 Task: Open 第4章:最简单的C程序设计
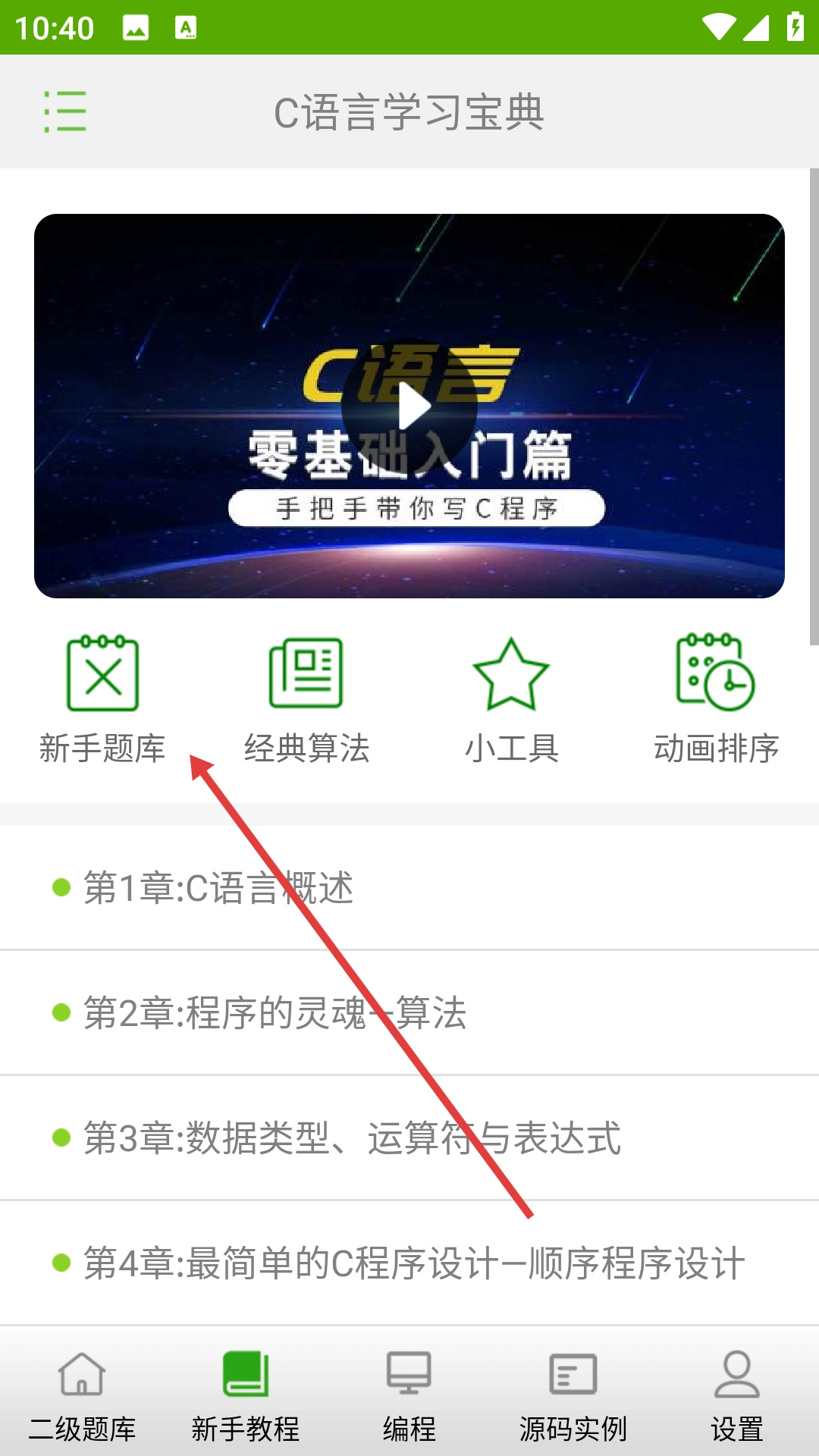click(x=413, y=1263)
